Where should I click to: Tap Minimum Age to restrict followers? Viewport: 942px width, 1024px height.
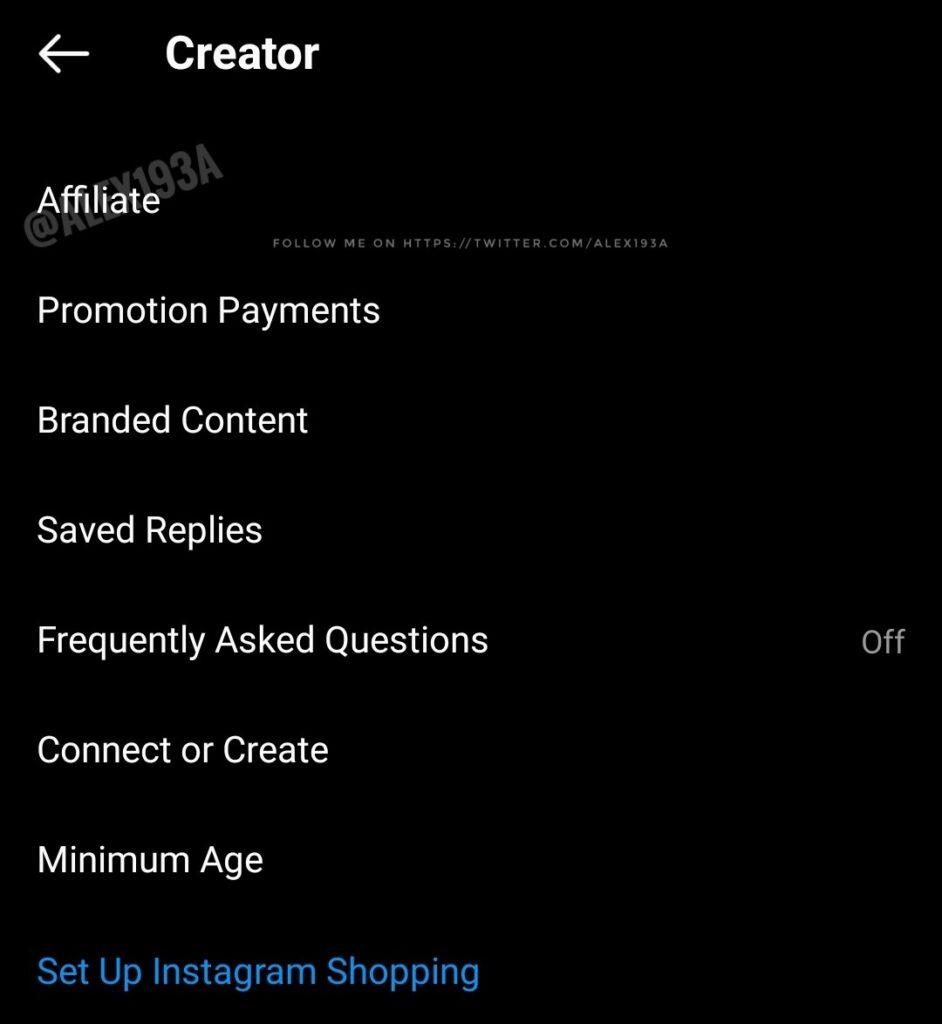click(x=149, y=859)
